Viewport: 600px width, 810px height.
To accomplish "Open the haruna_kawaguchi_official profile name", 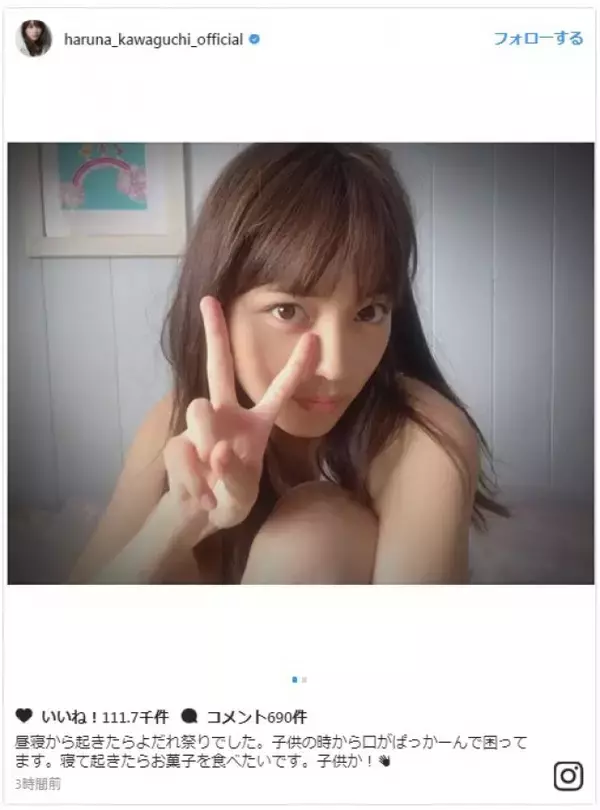I will pyautogui.click(x=151, y=40).
